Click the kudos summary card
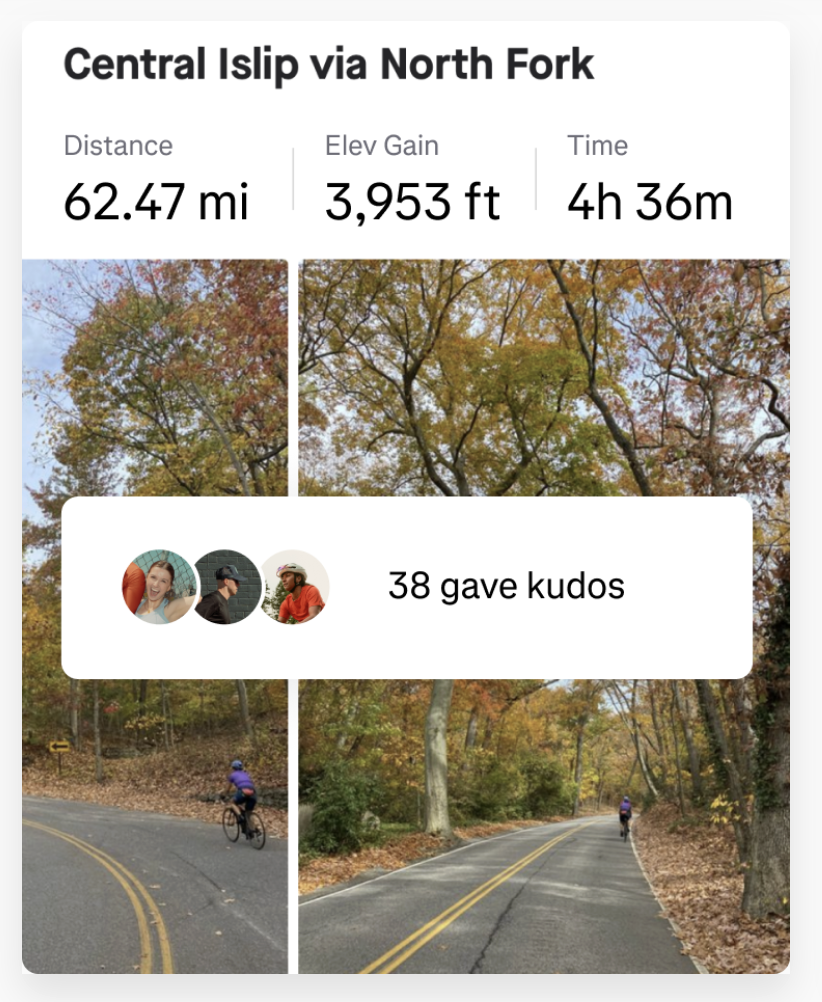Screen dimensions: 822x1002 click(411, 586)
